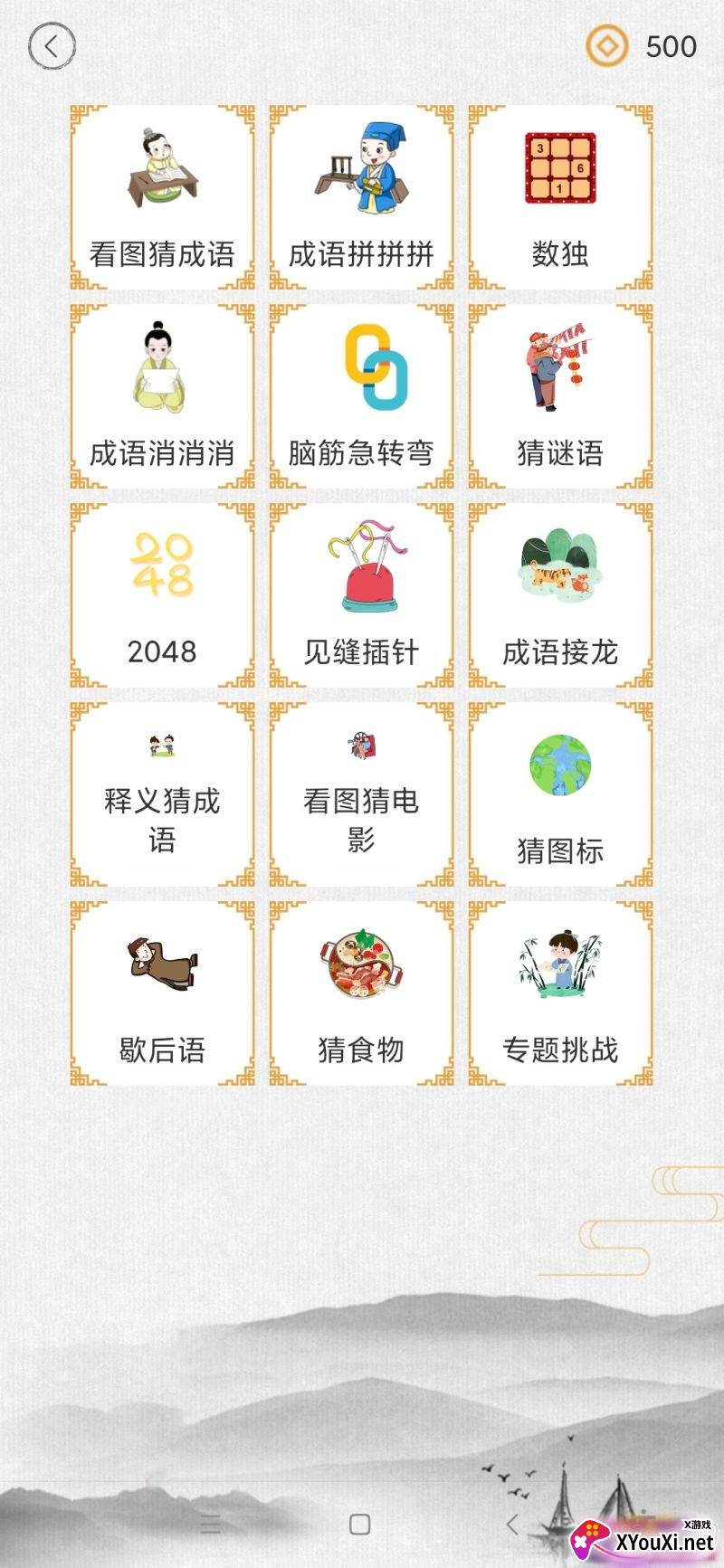Viewport: 724px width, 1568px height.
Task: Tap the back arrow at top left
Action: pos(52,45)
